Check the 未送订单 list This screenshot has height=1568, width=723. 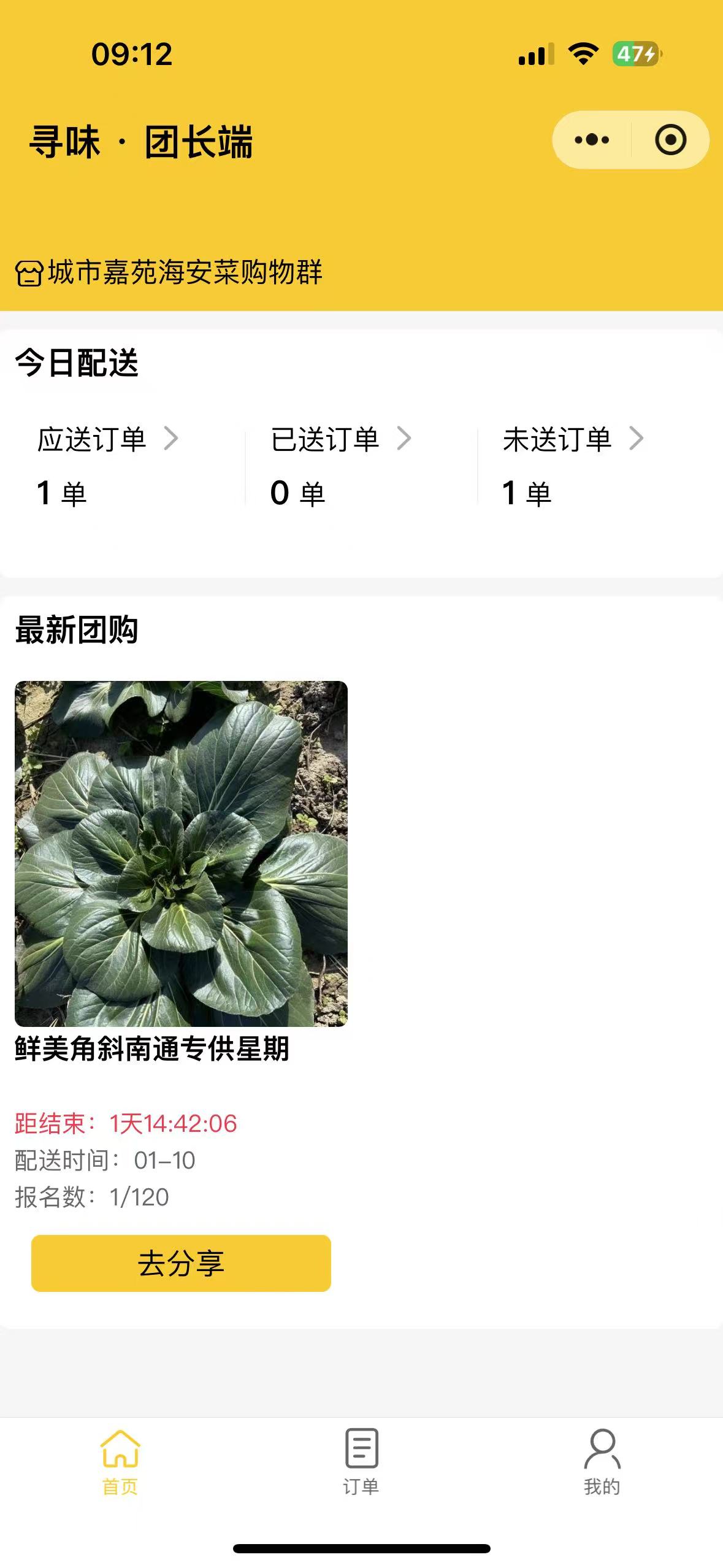(573, 439)
